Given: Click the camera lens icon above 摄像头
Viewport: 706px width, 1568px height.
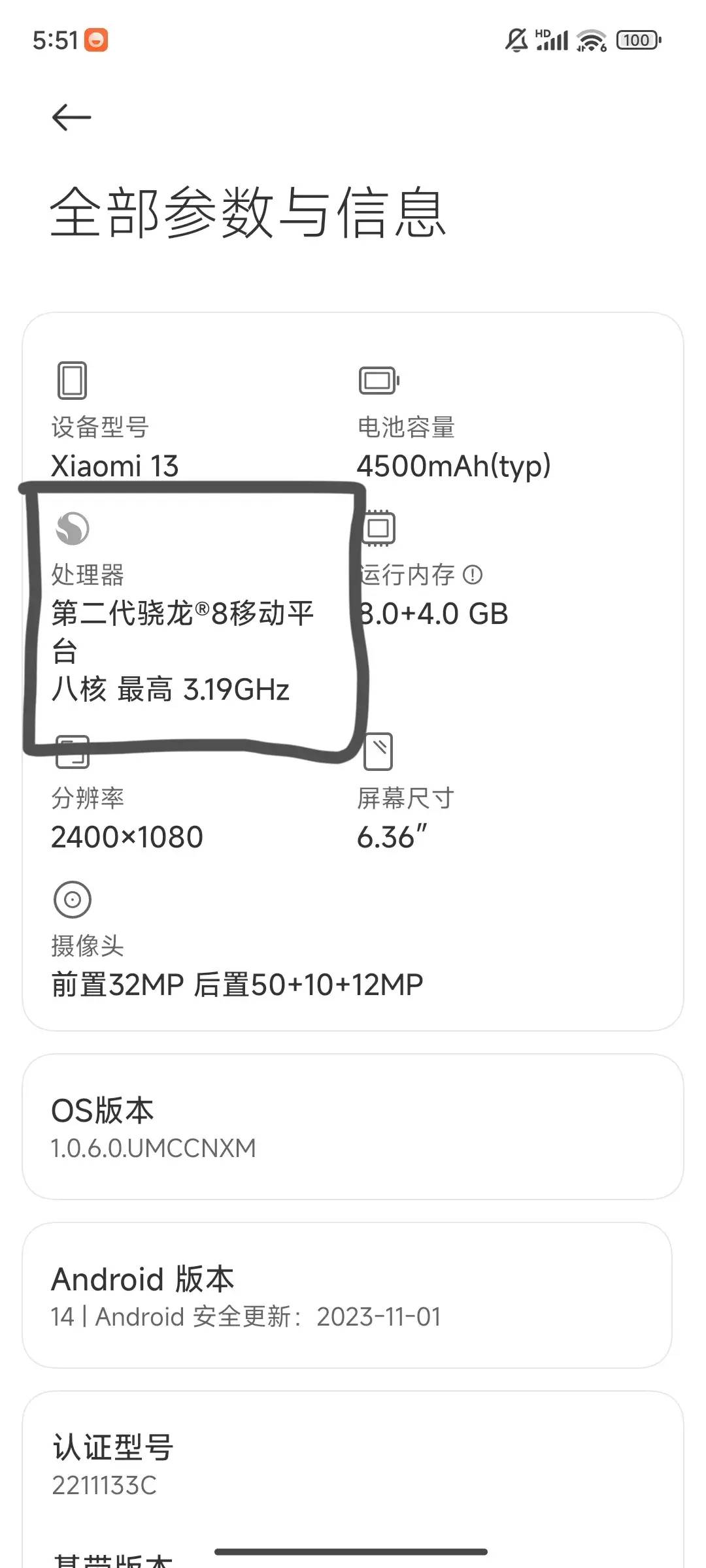Looking at the screenshot, I should [74, 900].
